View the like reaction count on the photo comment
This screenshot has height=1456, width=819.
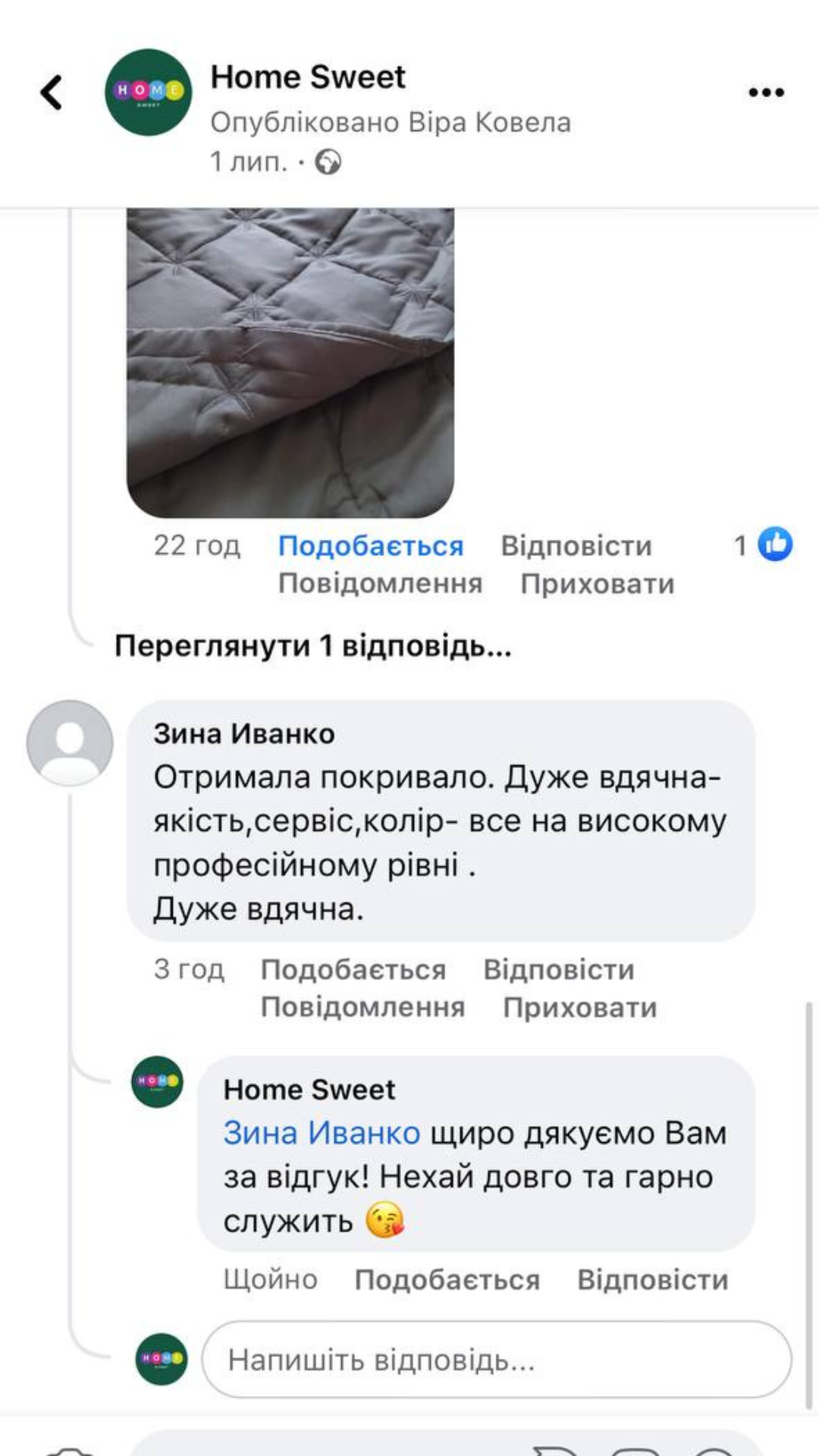click(763, 544)
